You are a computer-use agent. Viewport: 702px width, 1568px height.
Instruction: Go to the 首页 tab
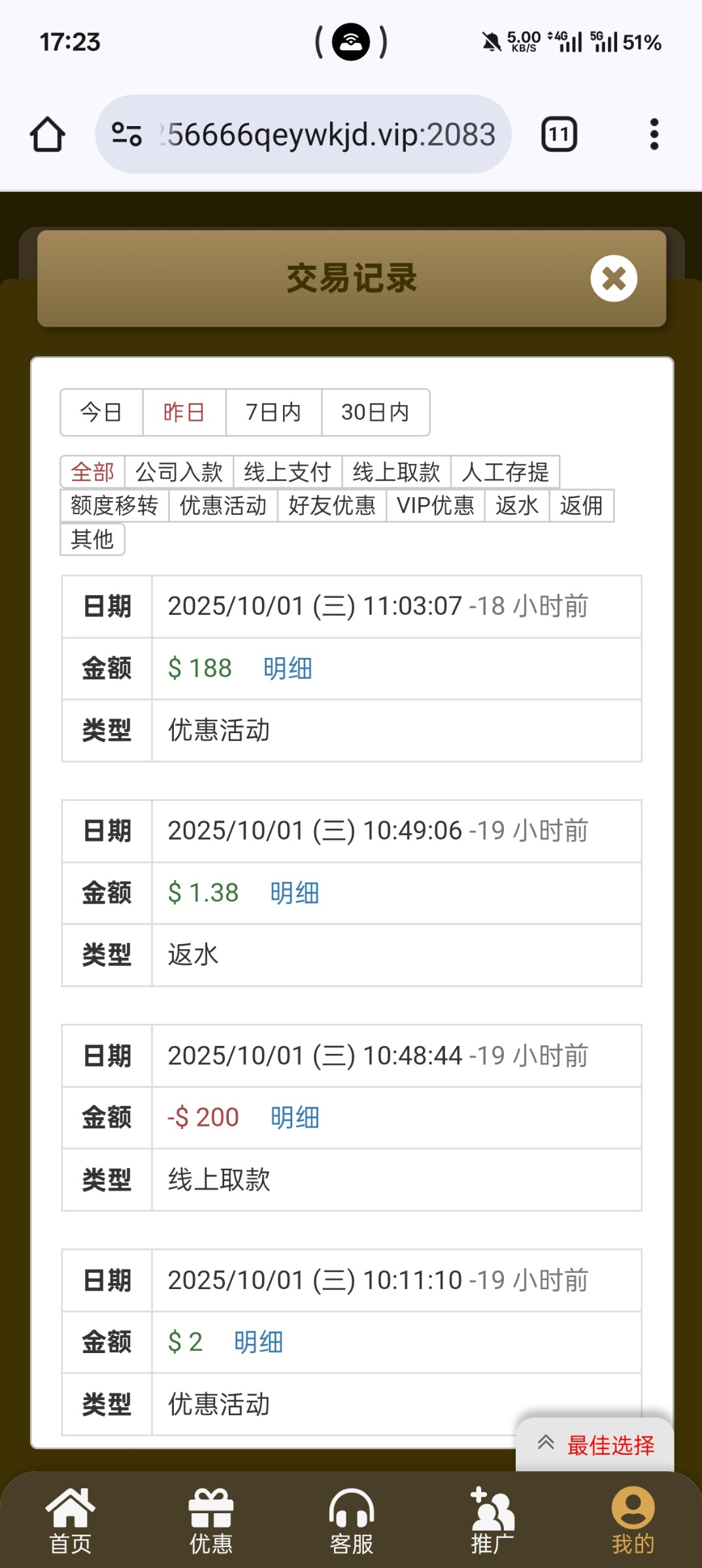click(x=70, y=1520)
